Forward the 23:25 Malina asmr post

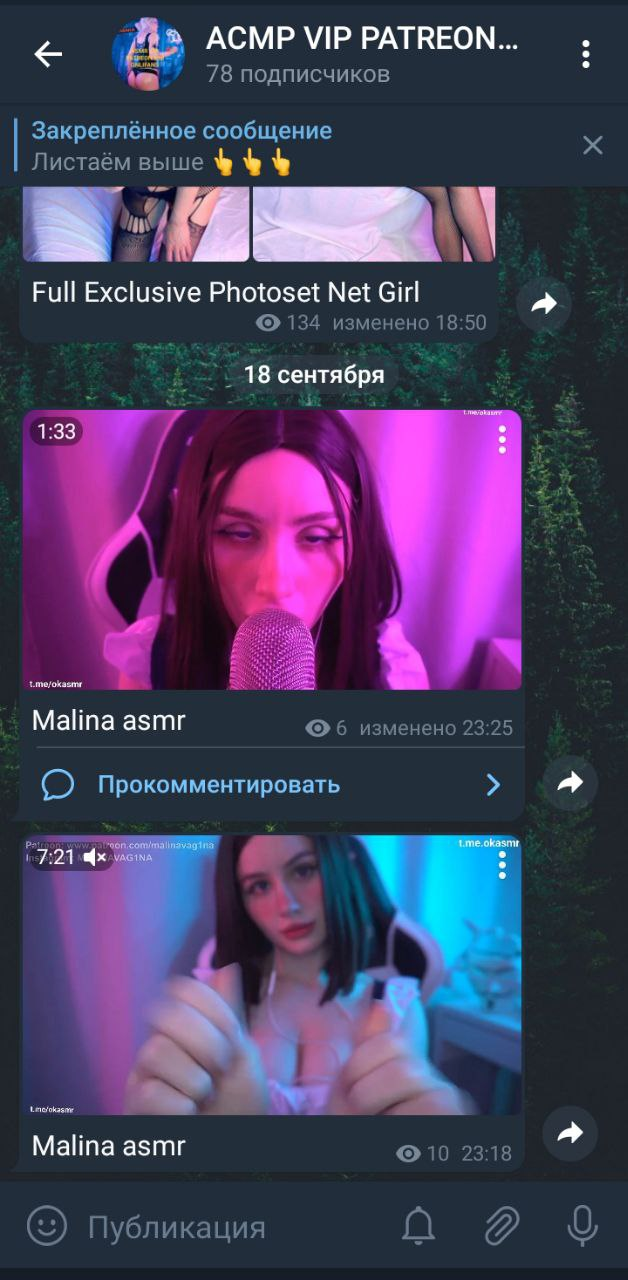point(570,783)
